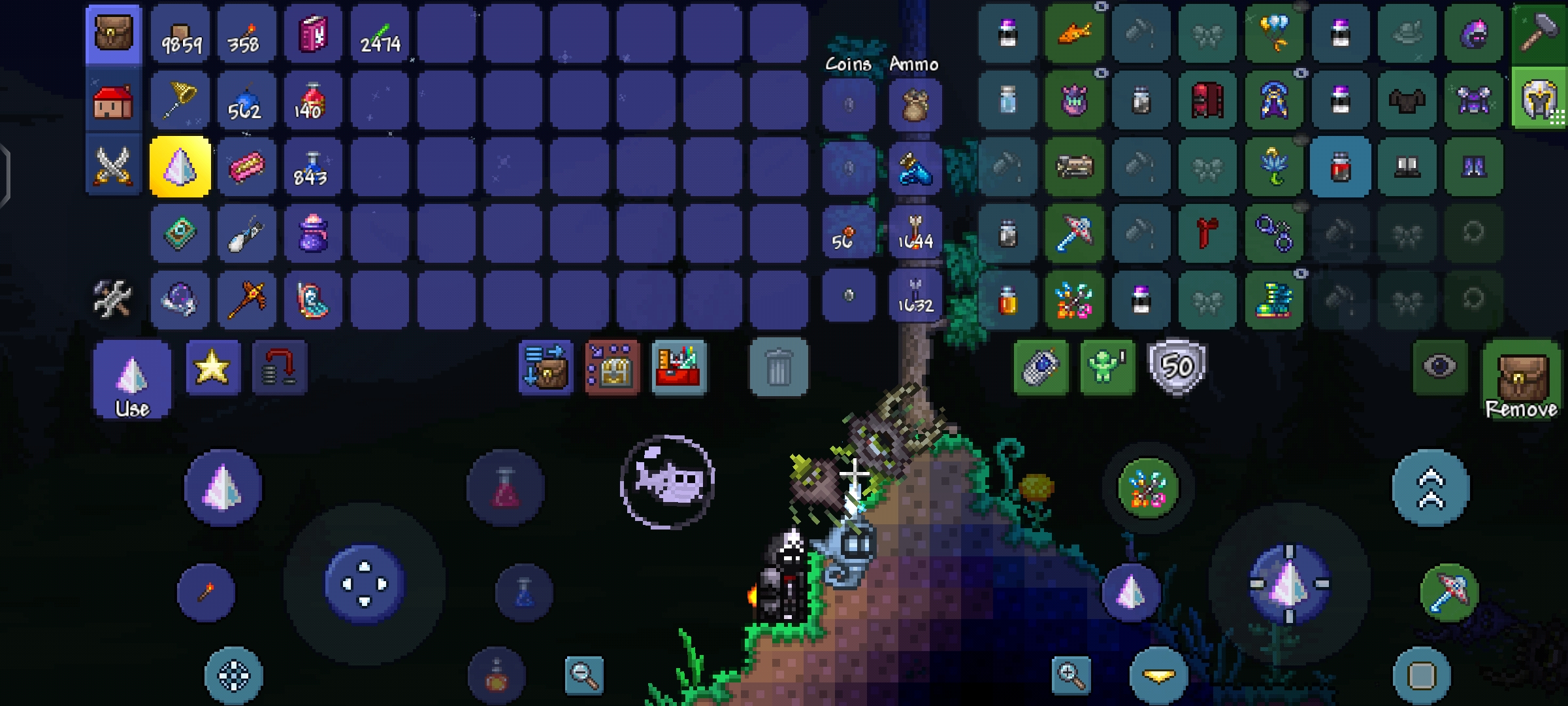Tap the favorite star button
This screenshot has height=706, width=1568.
pos(212,368)
